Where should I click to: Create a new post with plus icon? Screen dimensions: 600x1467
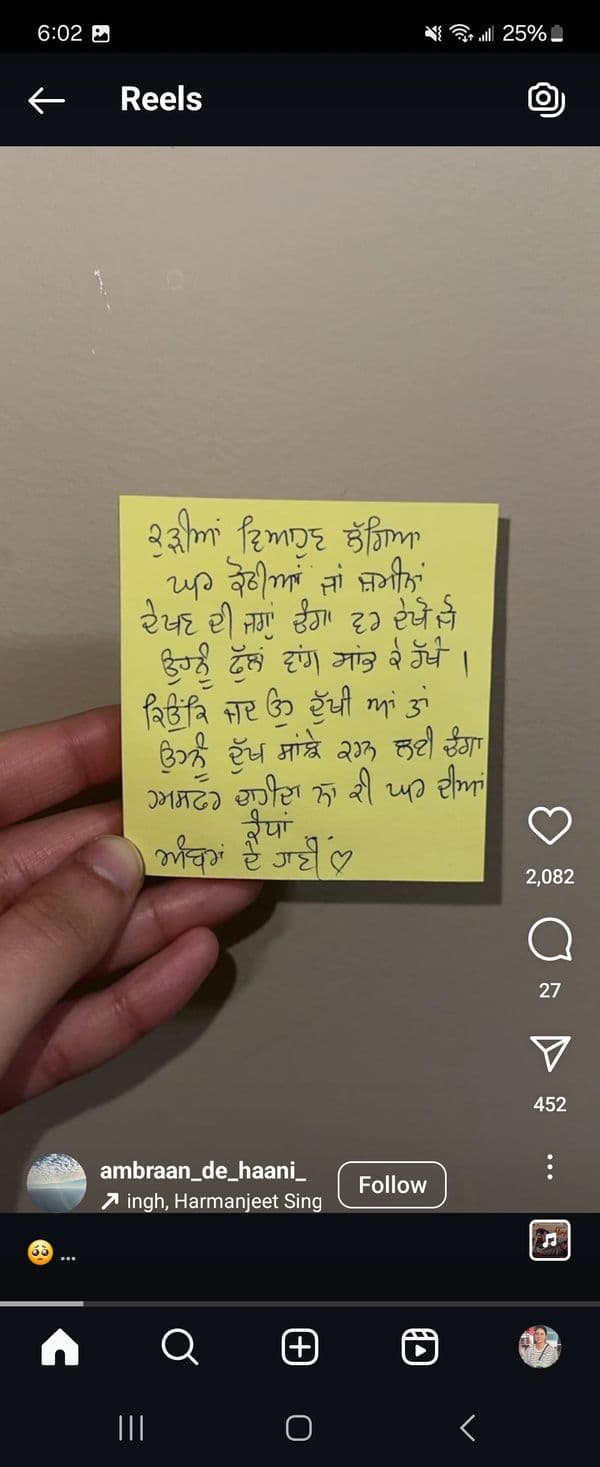pyautogui.click(x=299, y=1347)
